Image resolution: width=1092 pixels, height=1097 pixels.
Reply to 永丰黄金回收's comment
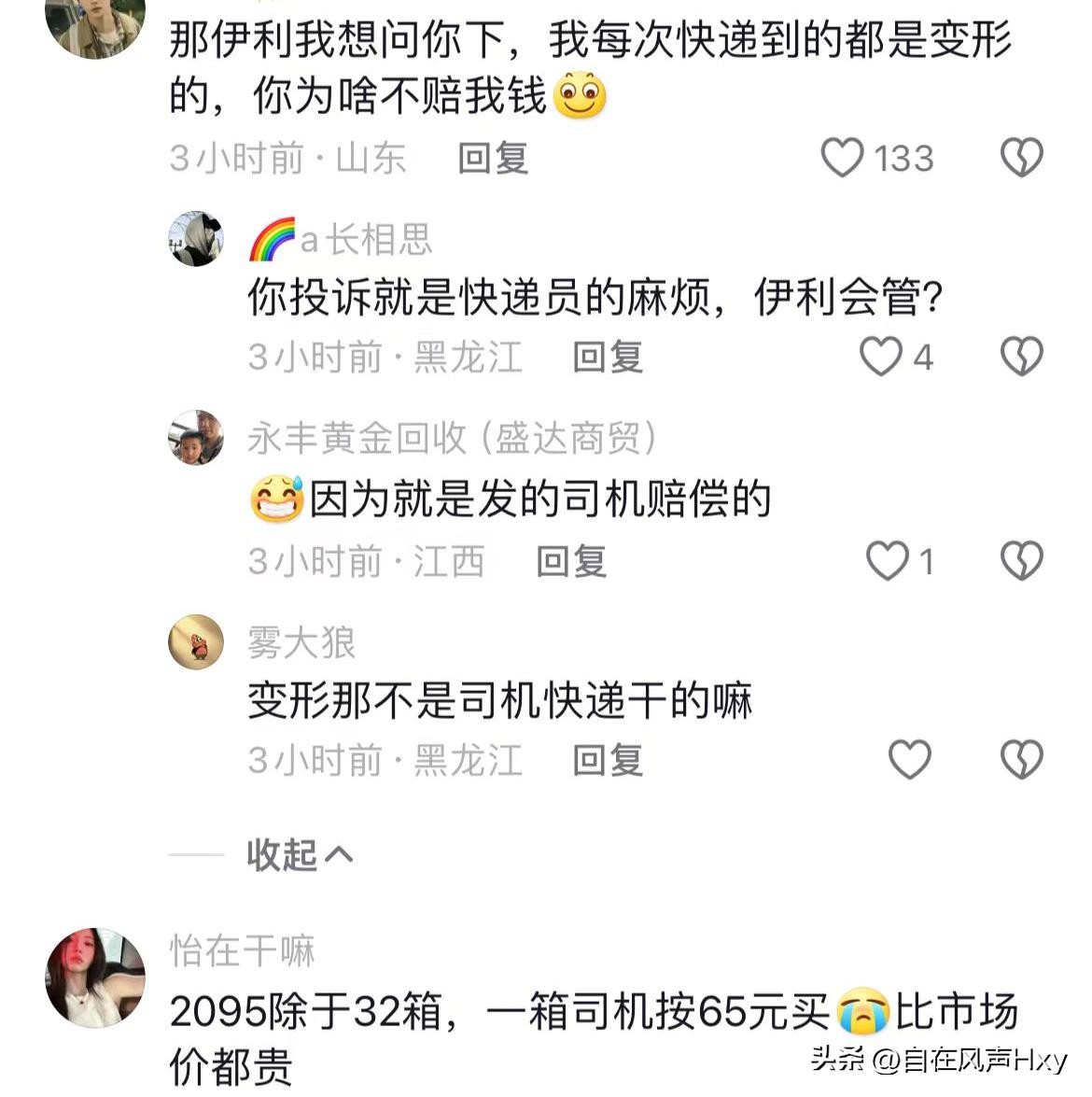pos(571,562)
